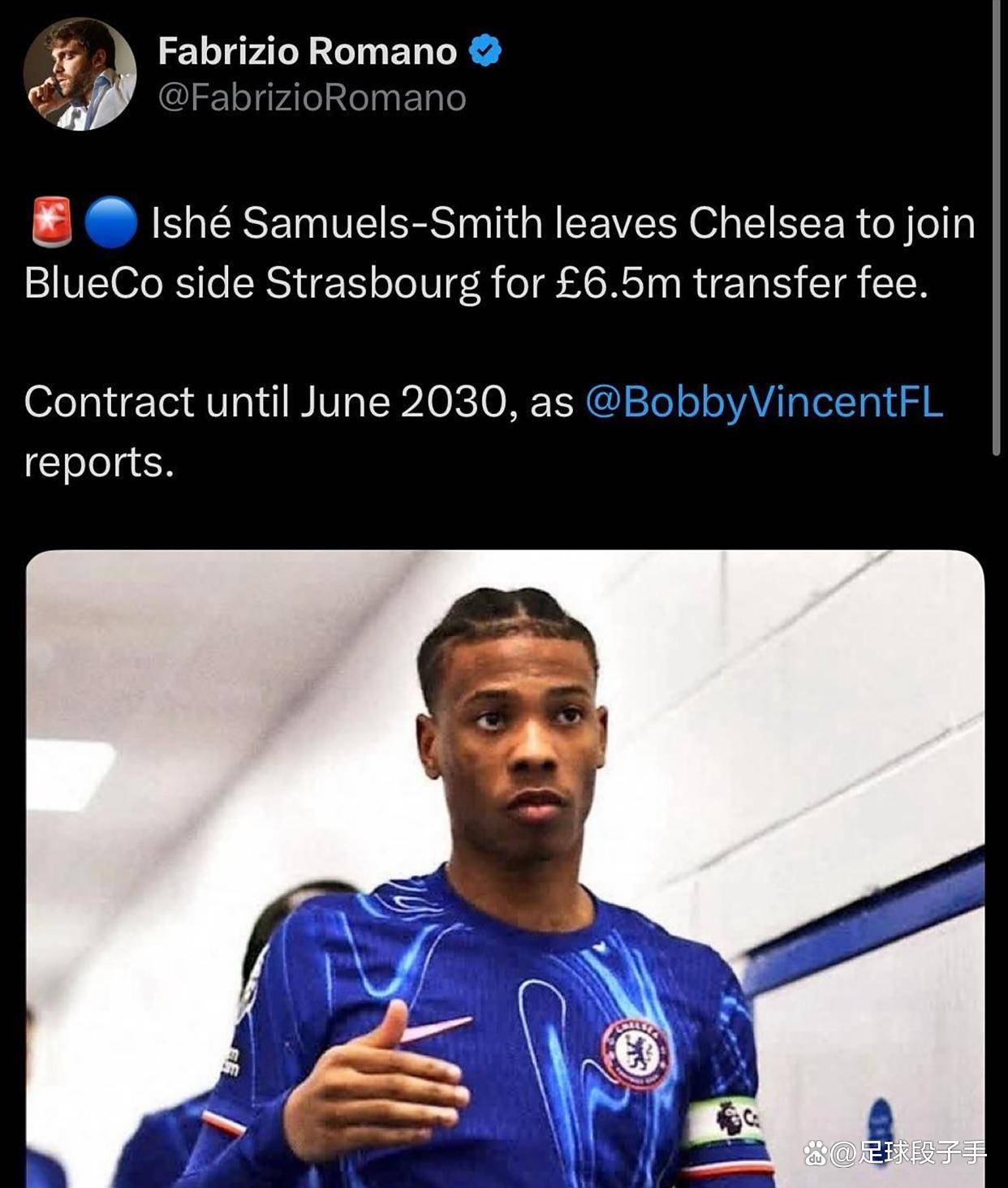
Task: Open the @BobbyVincentFL mention link
Action: coord(763,402)
